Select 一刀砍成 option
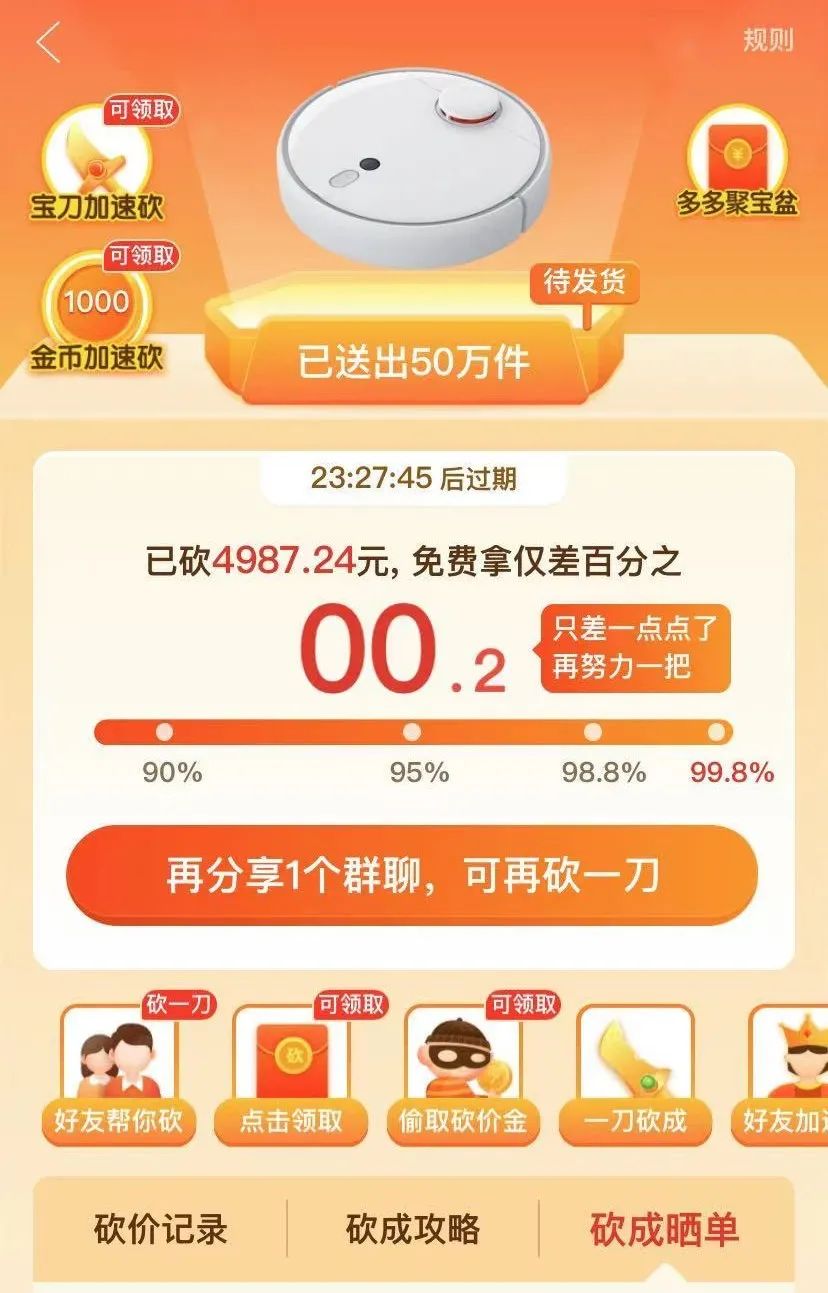Viewport: 828px width, 1293px height. [x=634, y=1074]
